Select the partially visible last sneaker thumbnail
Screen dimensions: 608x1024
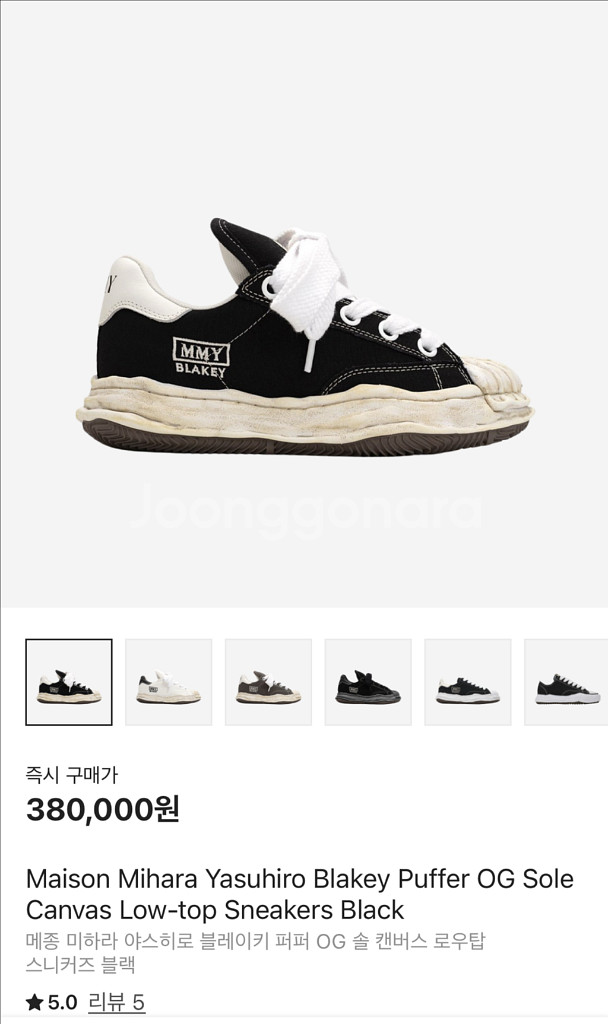coord(566,682)
